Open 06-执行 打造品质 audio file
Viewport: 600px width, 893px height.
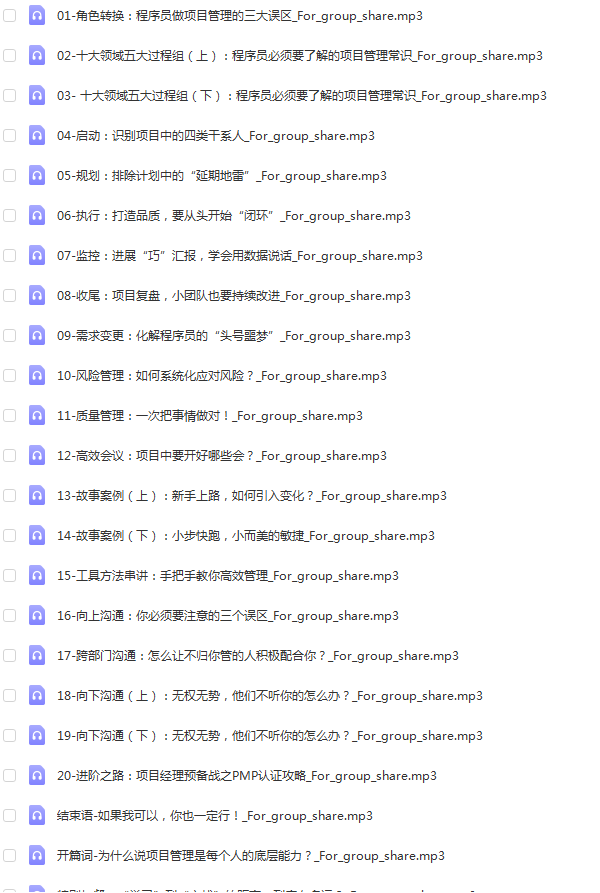234,216
